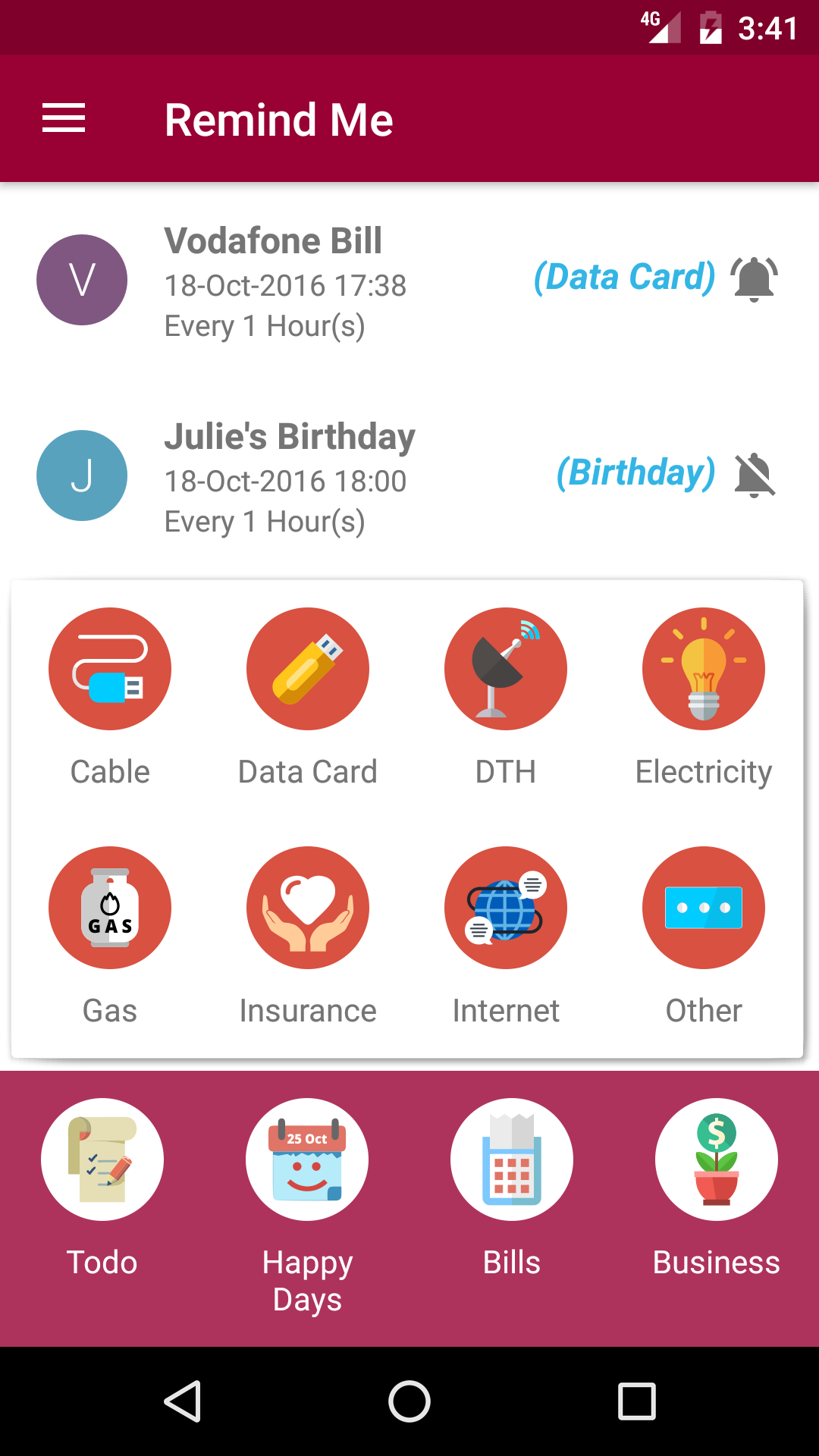Select the DTH satellite dish icon
The height and width of the screenshot is (1456, 819).
coord(505,668)
